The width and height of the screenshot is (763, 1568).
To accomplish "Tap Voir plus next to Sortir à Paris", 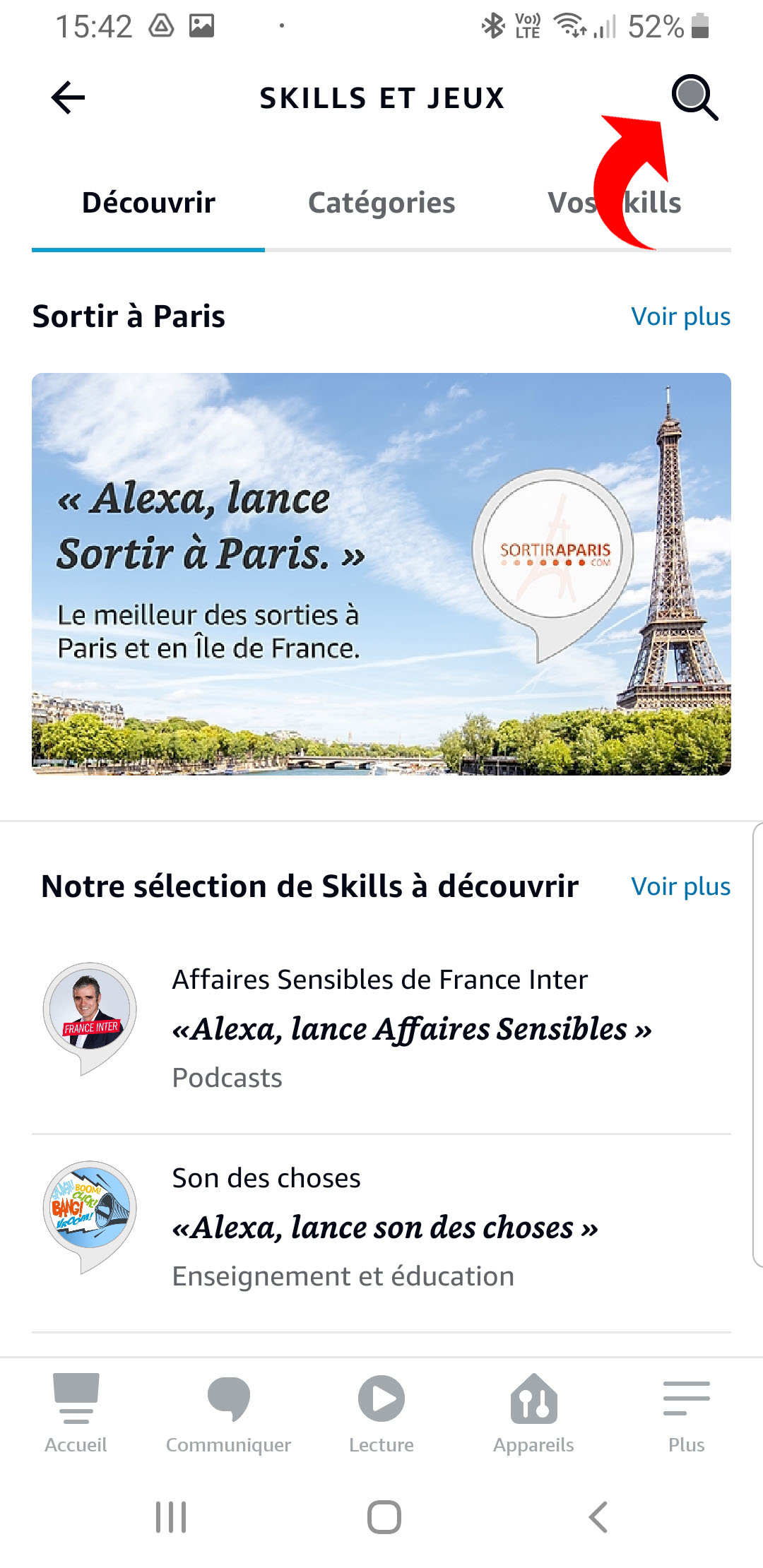I will pyautogui.click(x=680, y=316).
